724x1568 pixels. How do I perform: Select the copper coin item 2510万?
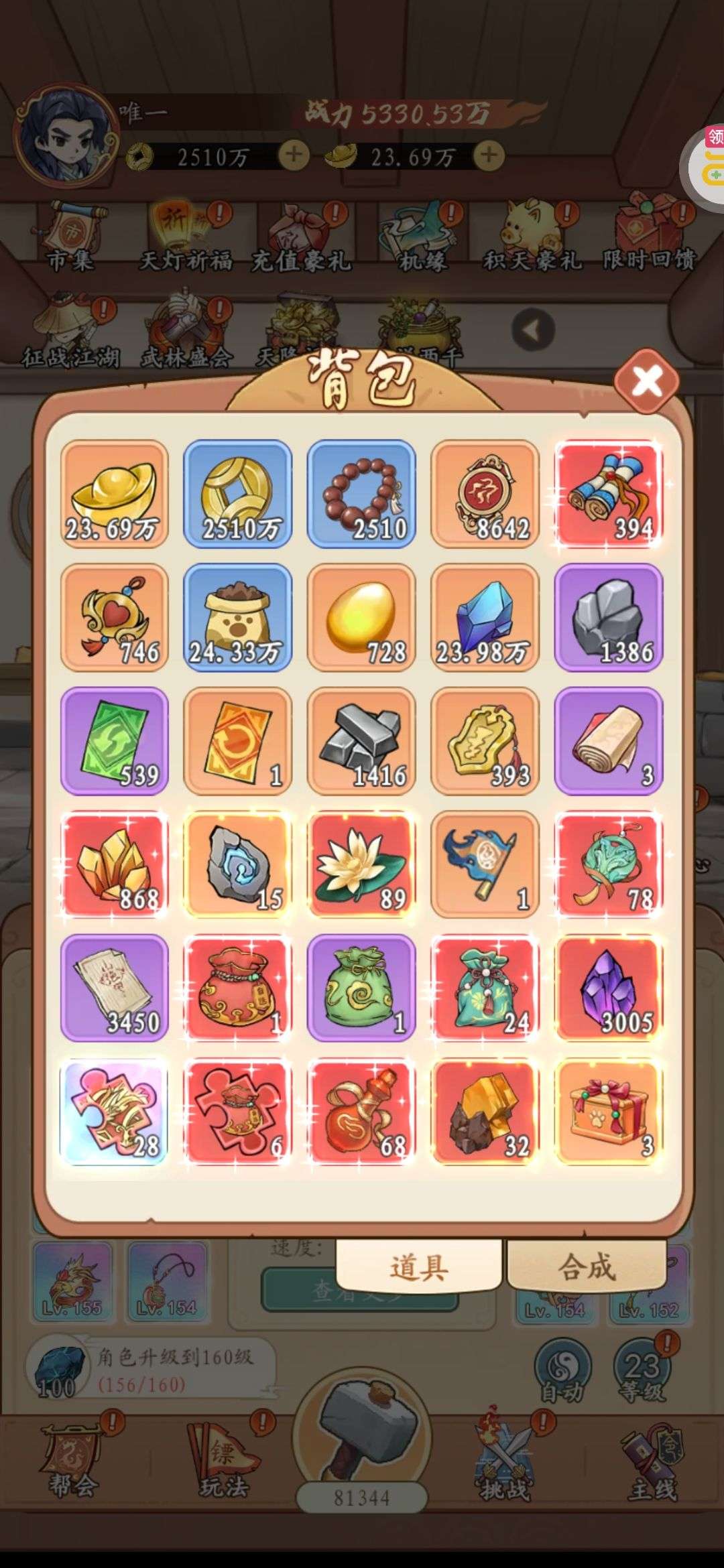[x=237, y=494]
